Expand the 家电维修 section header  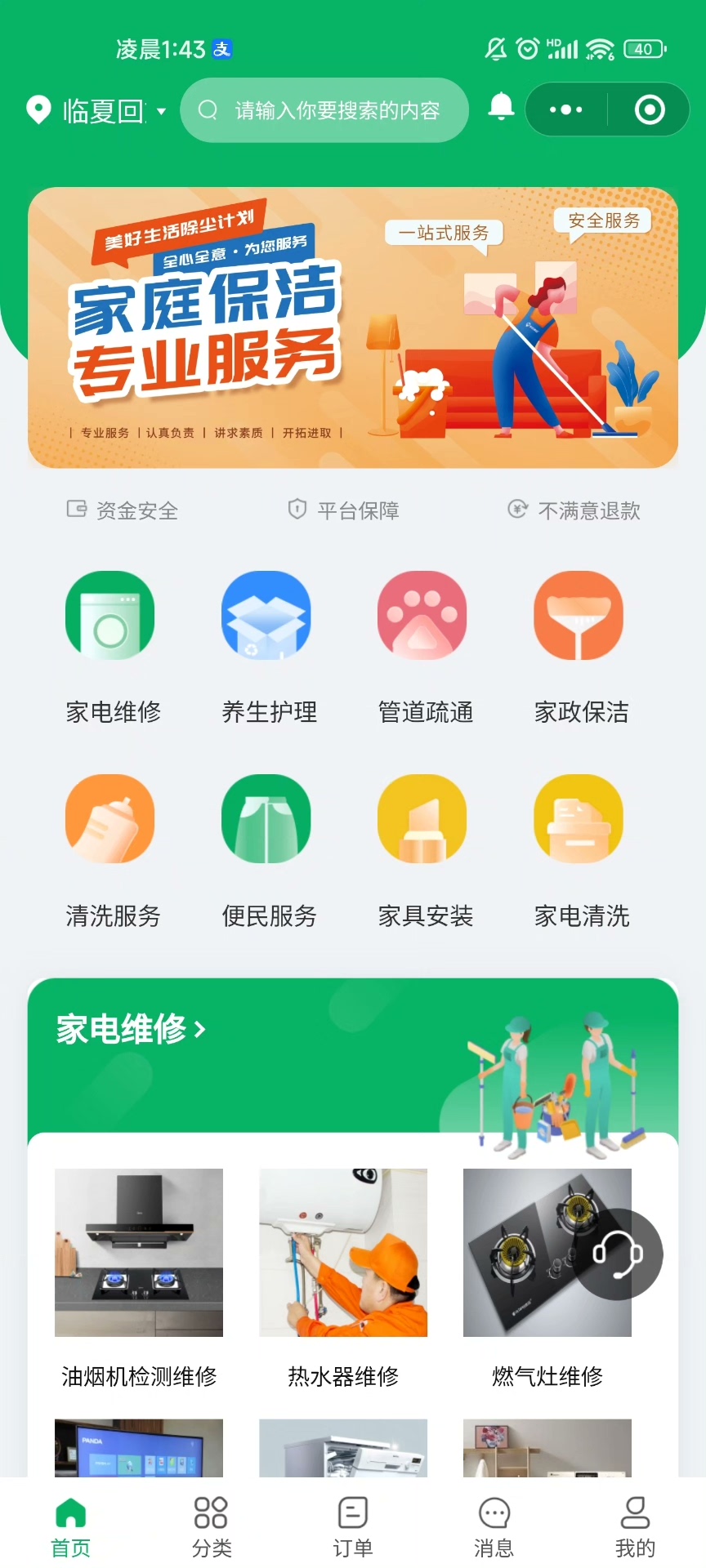click(x=131, y=1029)
